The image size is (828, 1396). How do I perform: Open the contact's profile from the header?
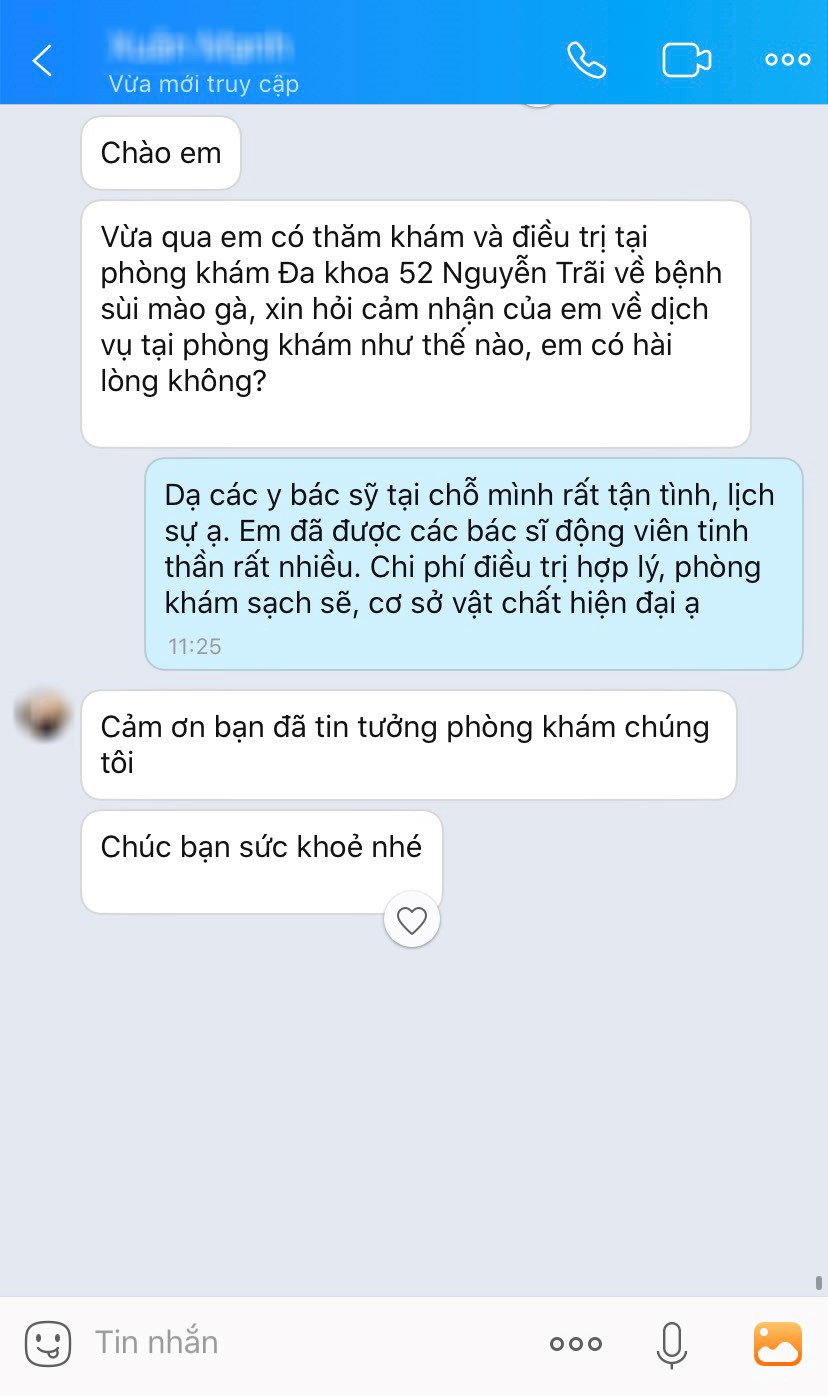200,47
